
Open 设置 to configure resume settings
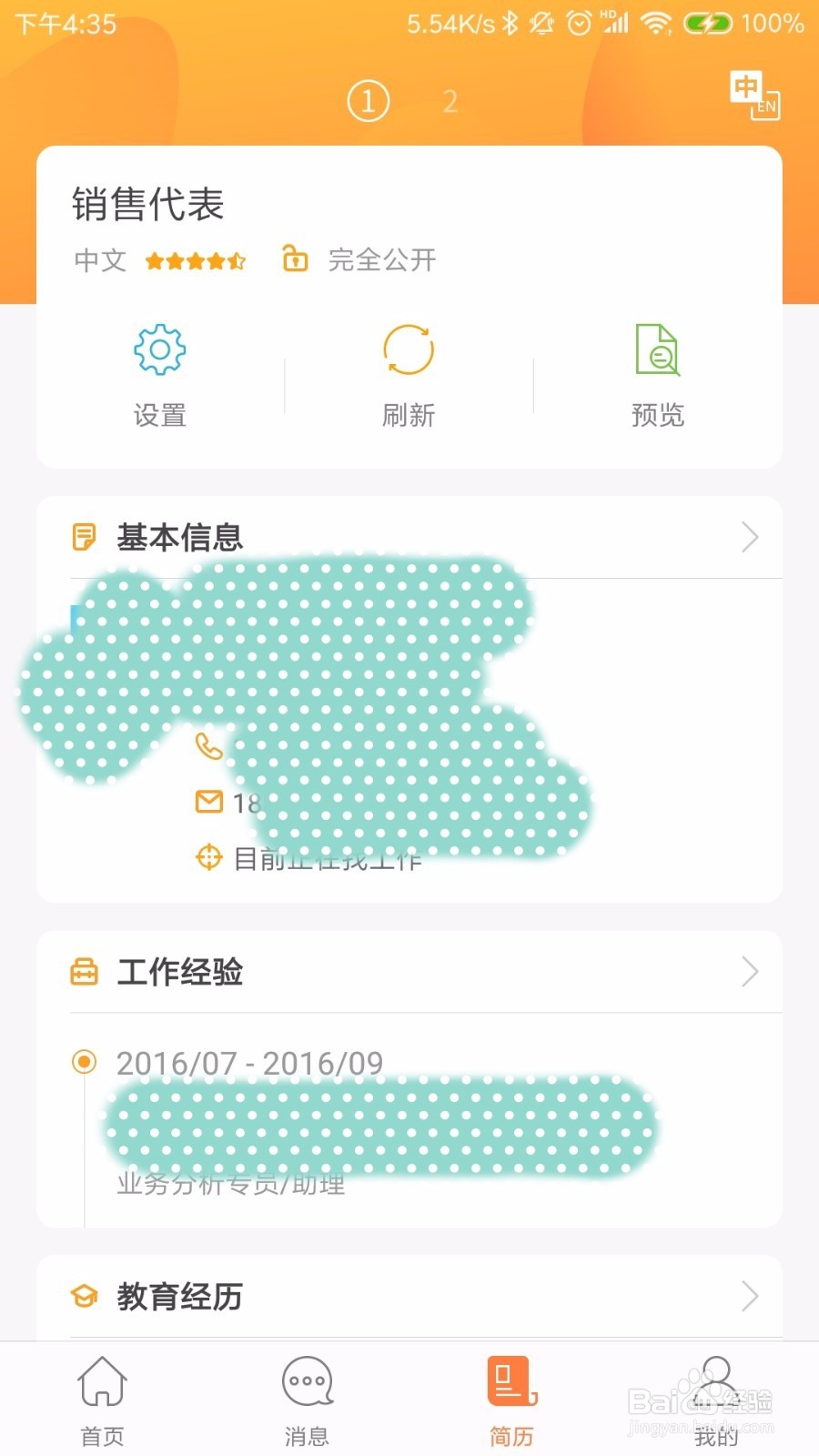point(159,371)
